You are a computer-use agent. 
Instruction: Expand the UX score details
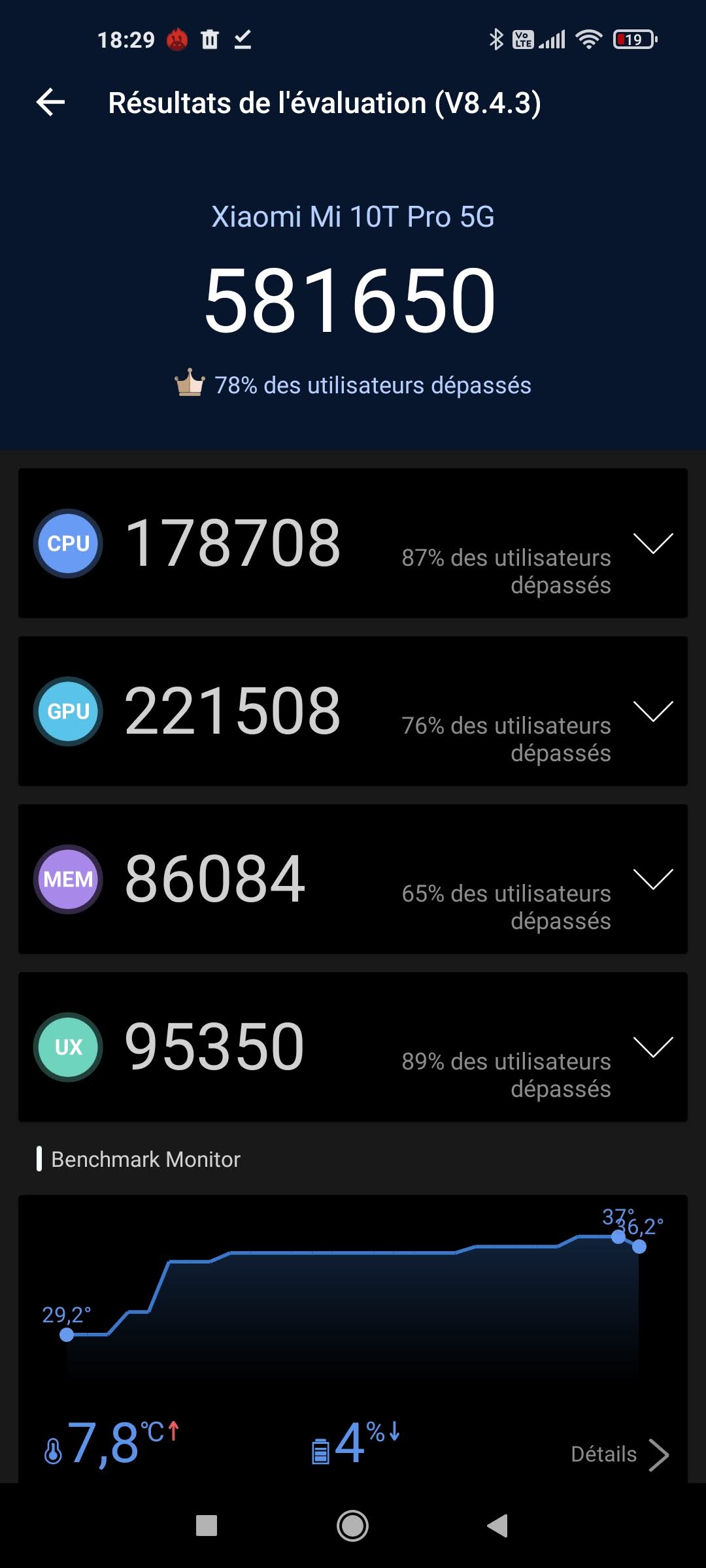(652, 1047)
